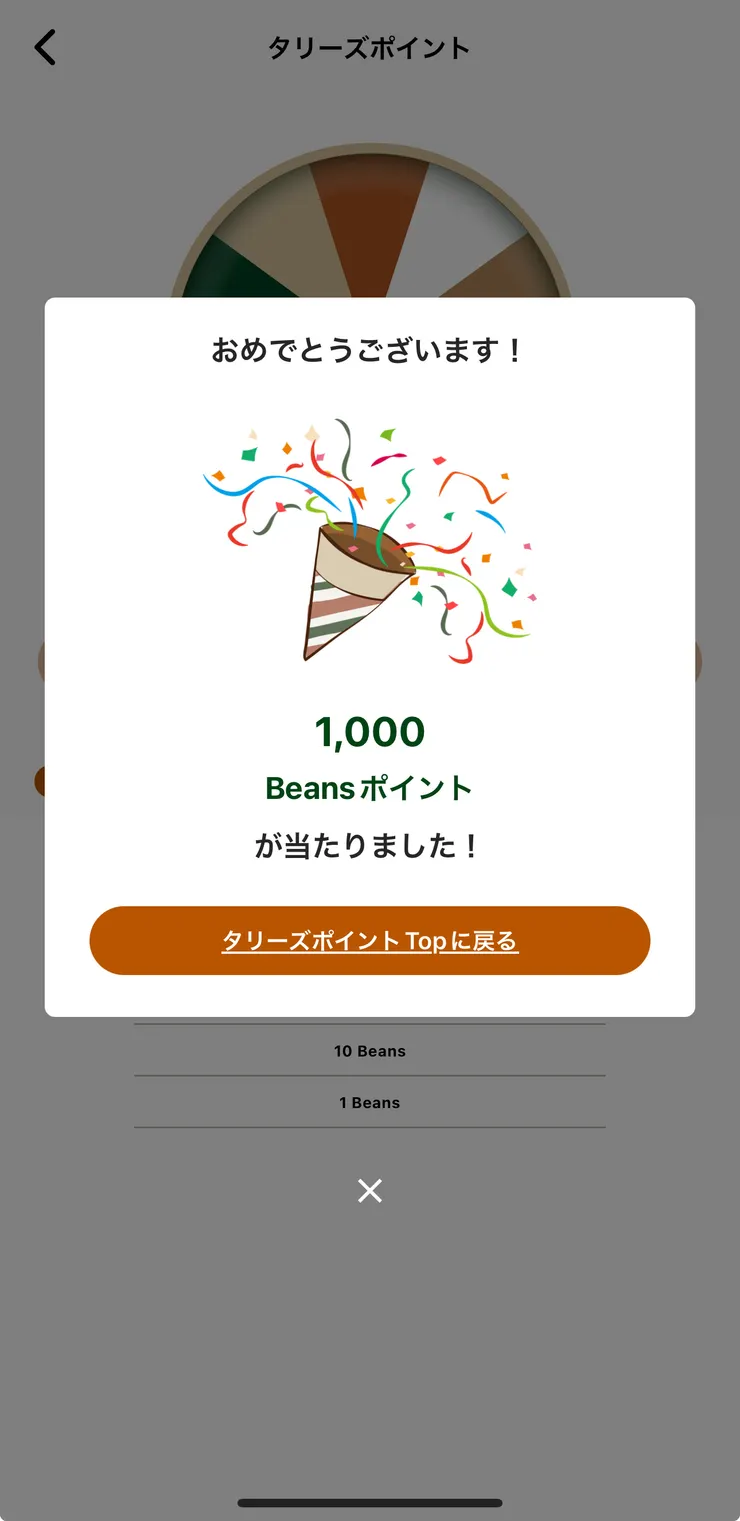Select the 1 Beans list row

tap(370, 1102)
